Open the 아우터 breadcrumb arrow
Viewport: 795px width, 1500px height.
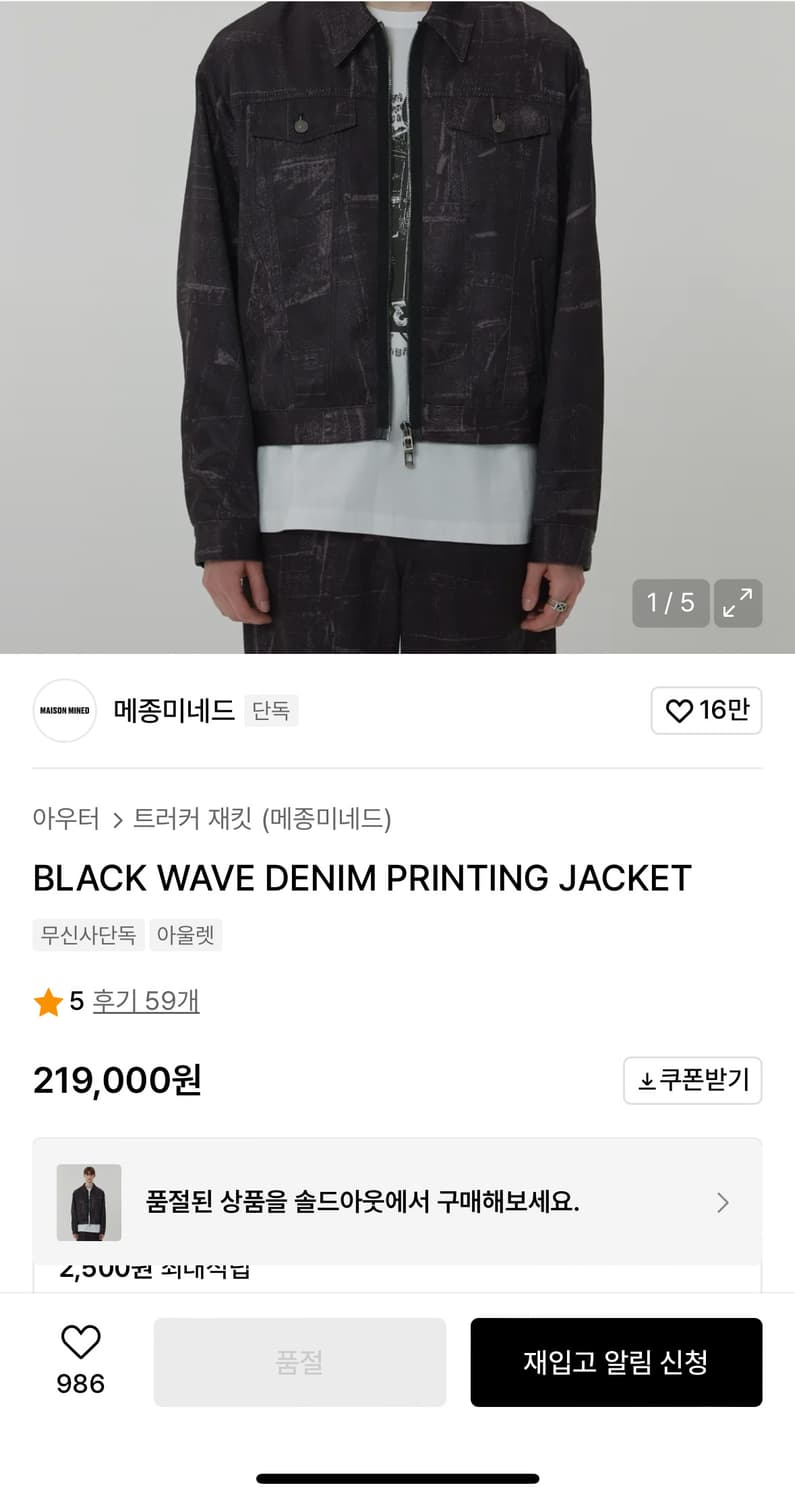113,818
